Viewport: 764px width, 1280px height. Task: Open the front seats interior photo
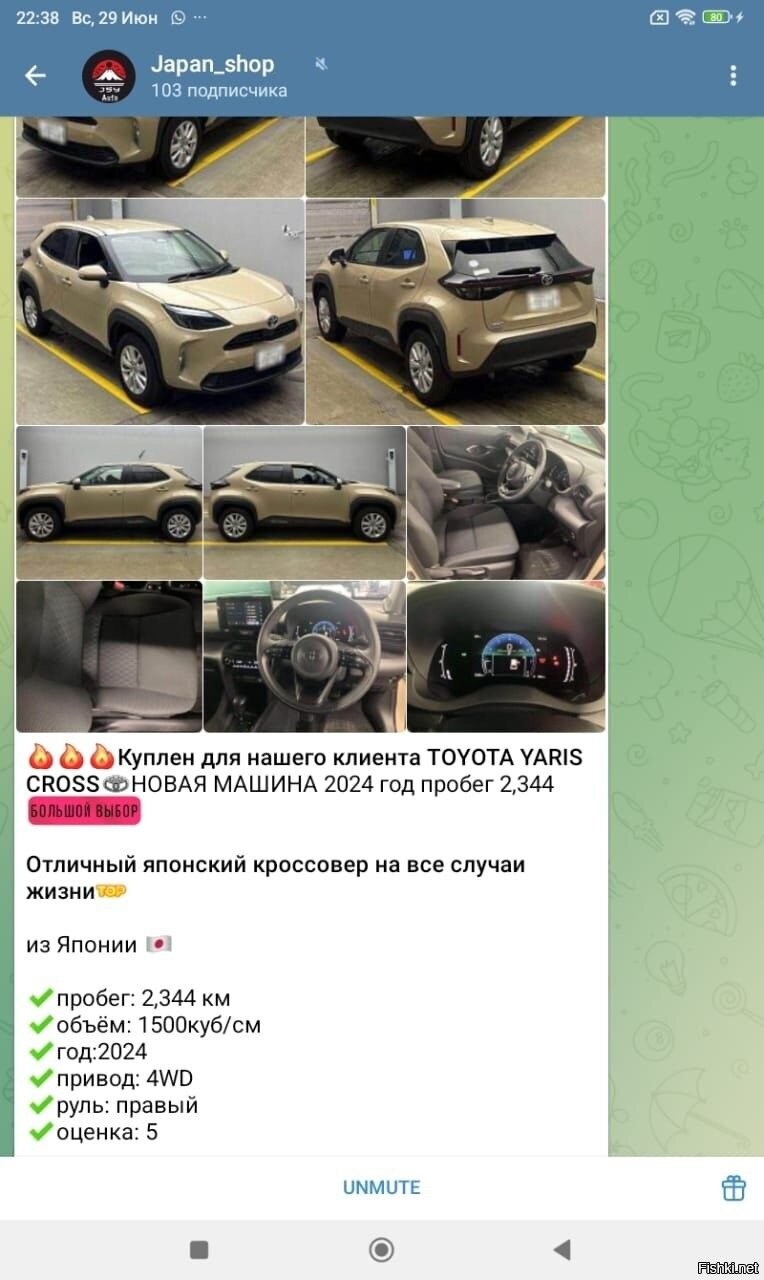coord(506,502)
